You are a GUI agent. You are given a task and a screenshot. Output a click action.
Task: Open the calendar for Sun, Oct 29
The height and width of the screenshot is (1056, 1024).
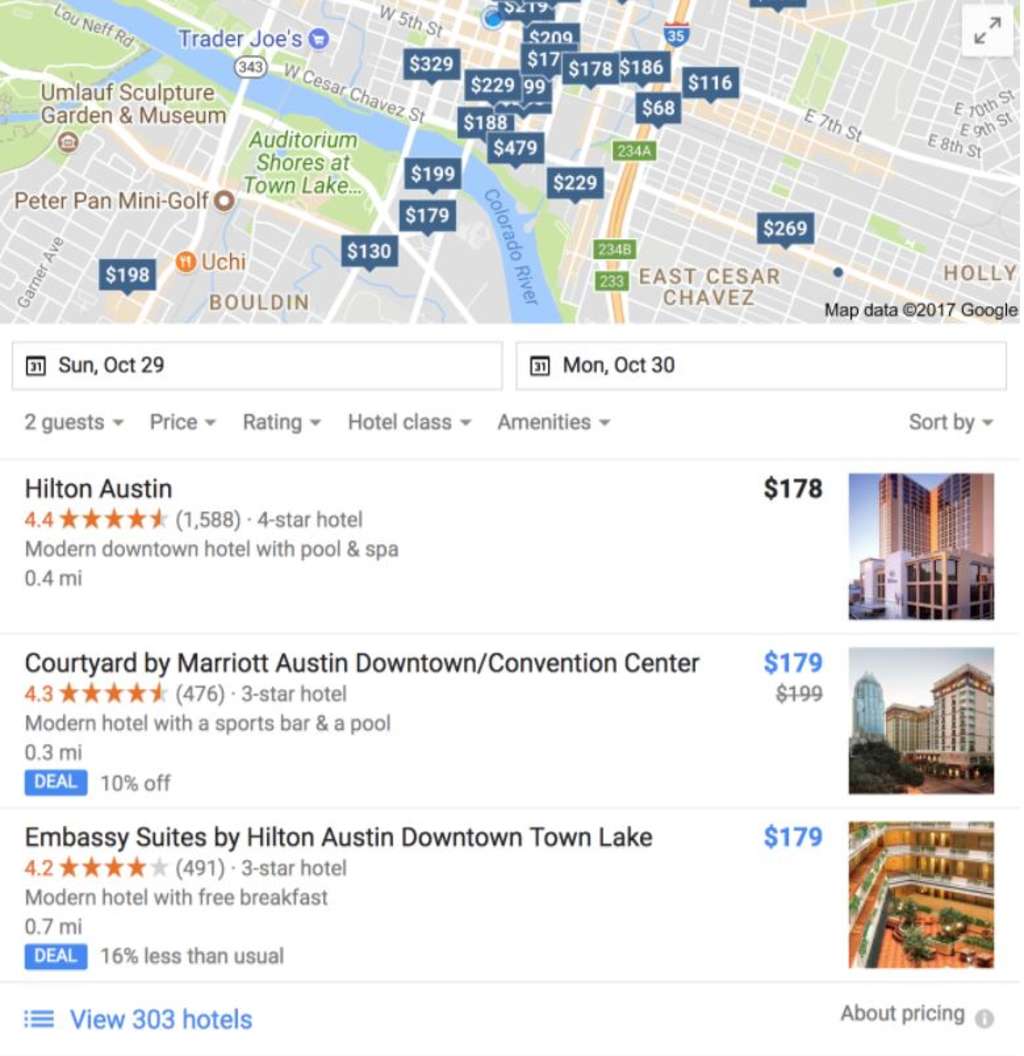pos(150,365)
